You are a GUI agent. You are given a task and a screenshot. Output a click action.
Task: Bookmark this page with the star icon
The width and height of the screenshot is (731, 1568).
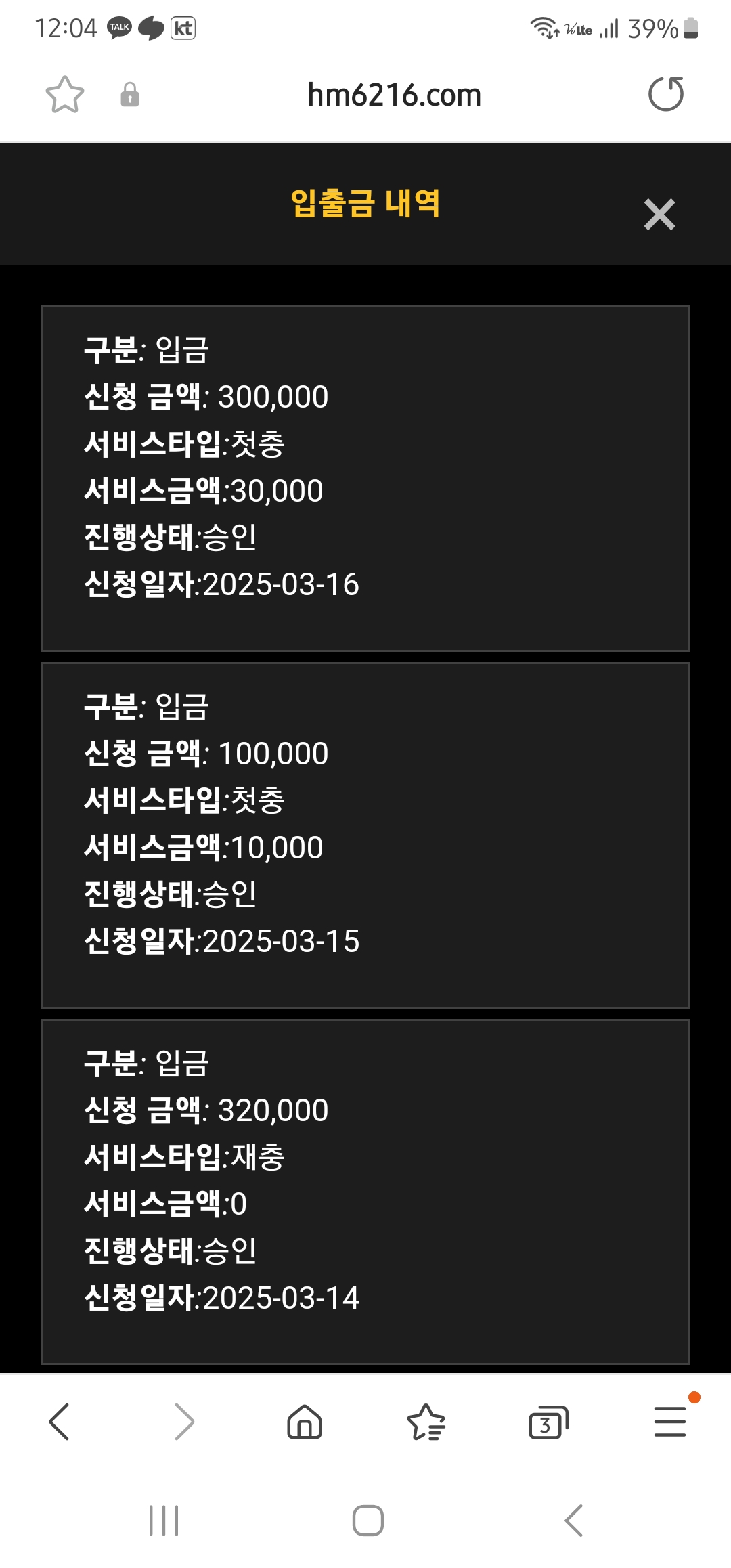point(64,95)
